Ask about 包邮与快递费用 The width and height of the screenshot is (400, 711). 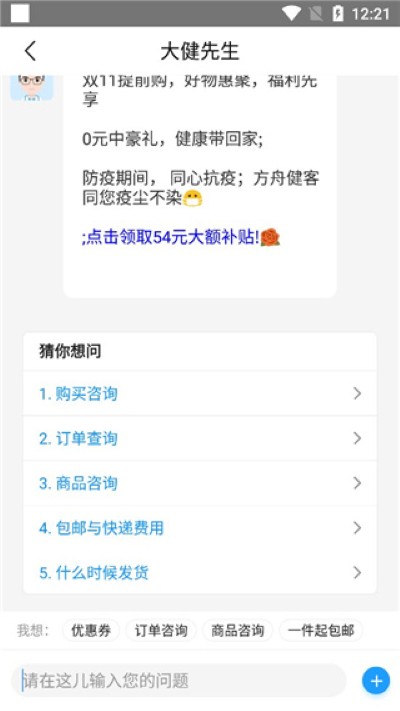click(200, 528)
